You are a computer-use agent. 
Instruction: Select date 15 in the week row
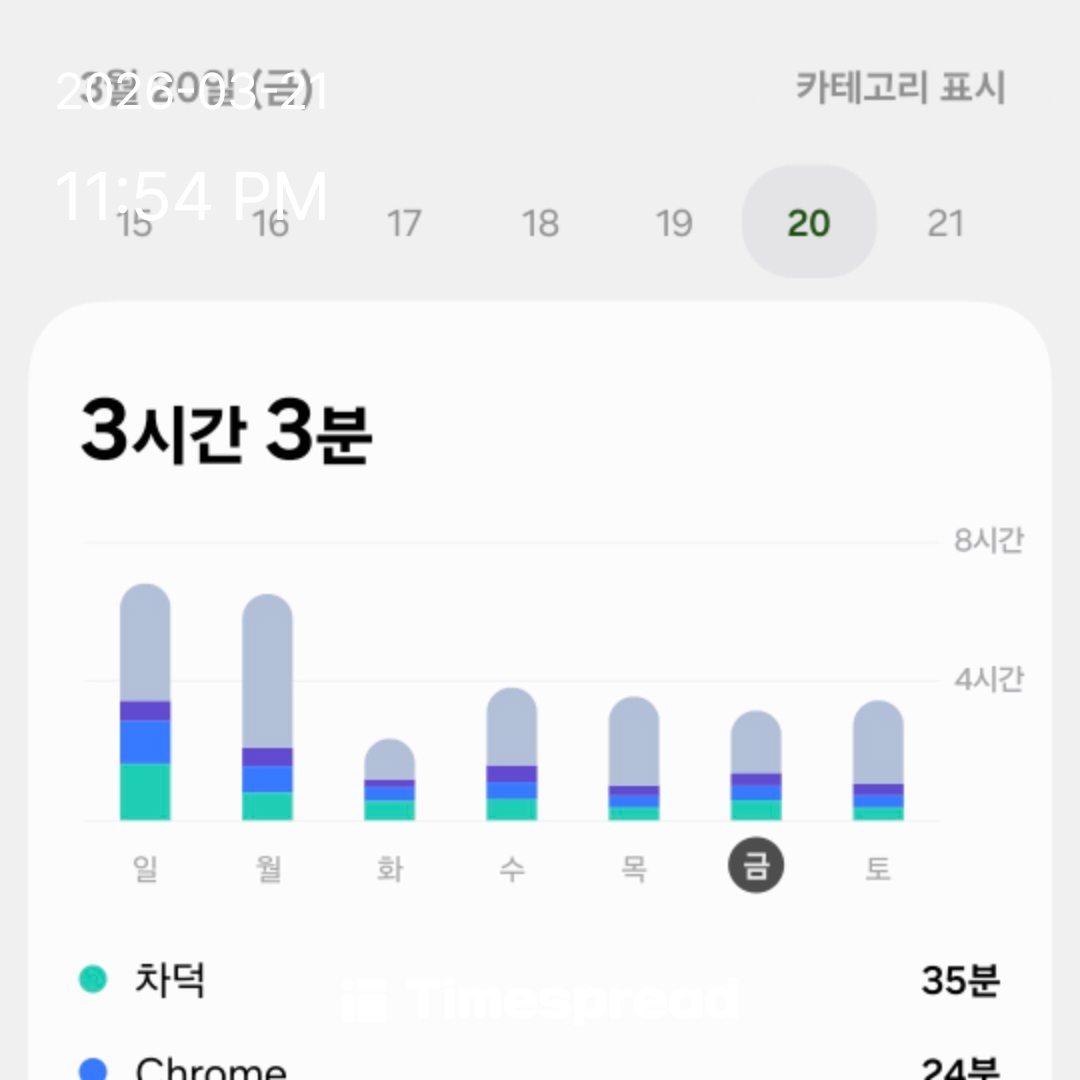point(134,223)
